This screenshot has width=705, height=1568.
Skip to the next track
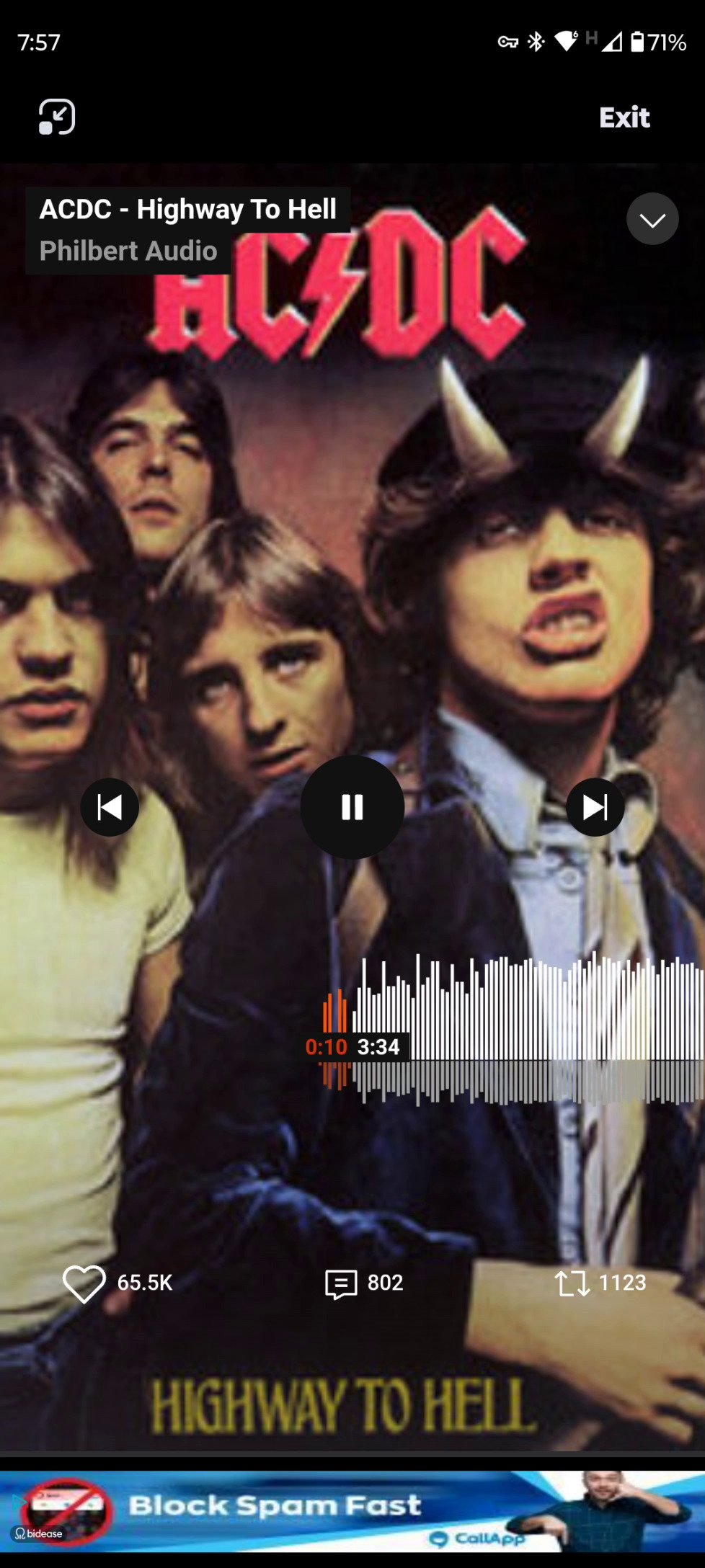[x=595, y=807]
